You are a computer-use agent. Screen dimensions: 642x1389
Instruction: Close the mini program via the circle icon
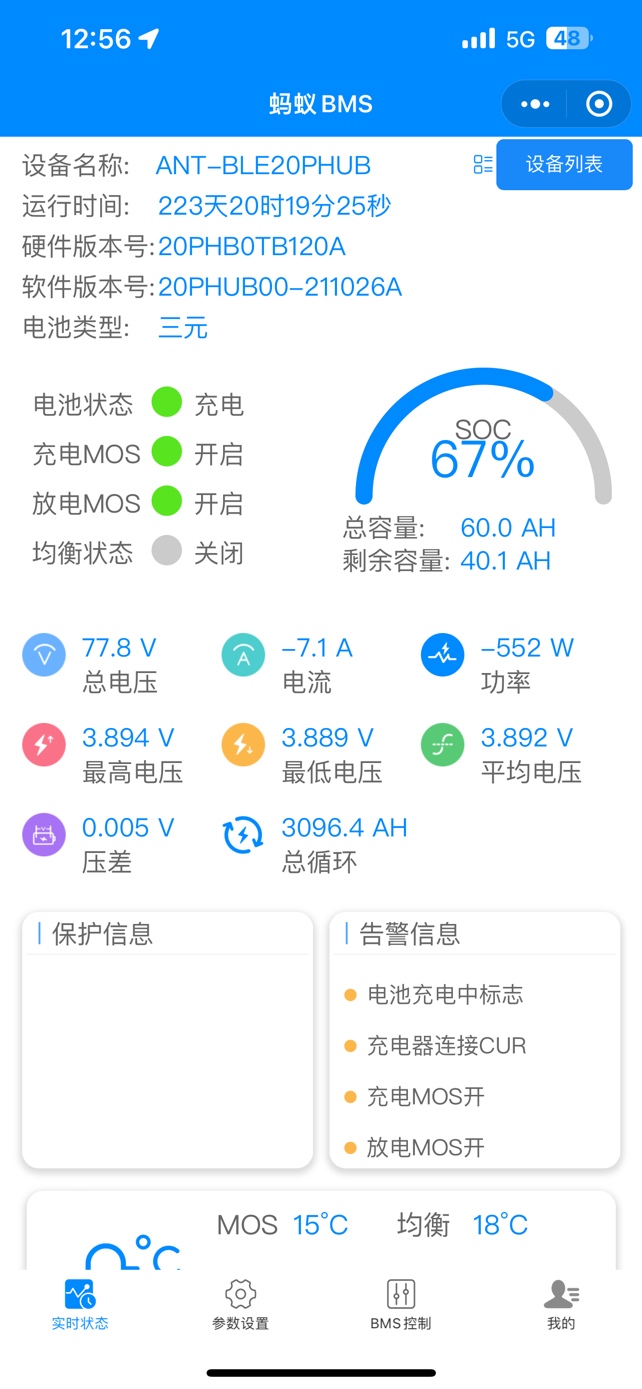[x=598, y=104]
